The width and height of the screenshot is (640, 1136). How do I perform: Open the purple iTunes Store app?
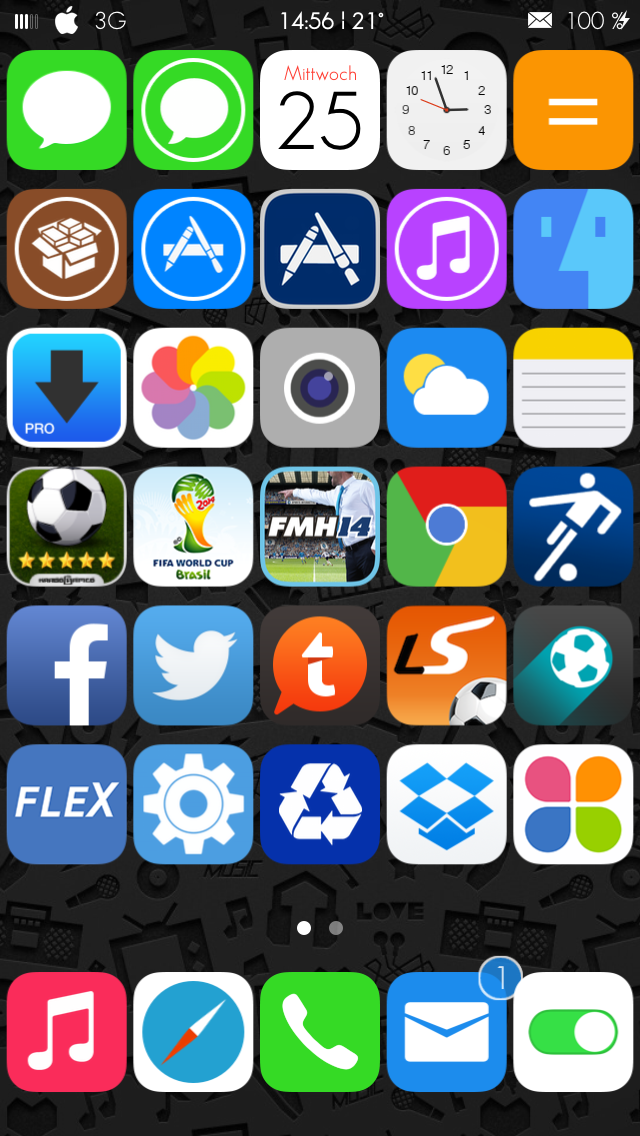[447, 249]
